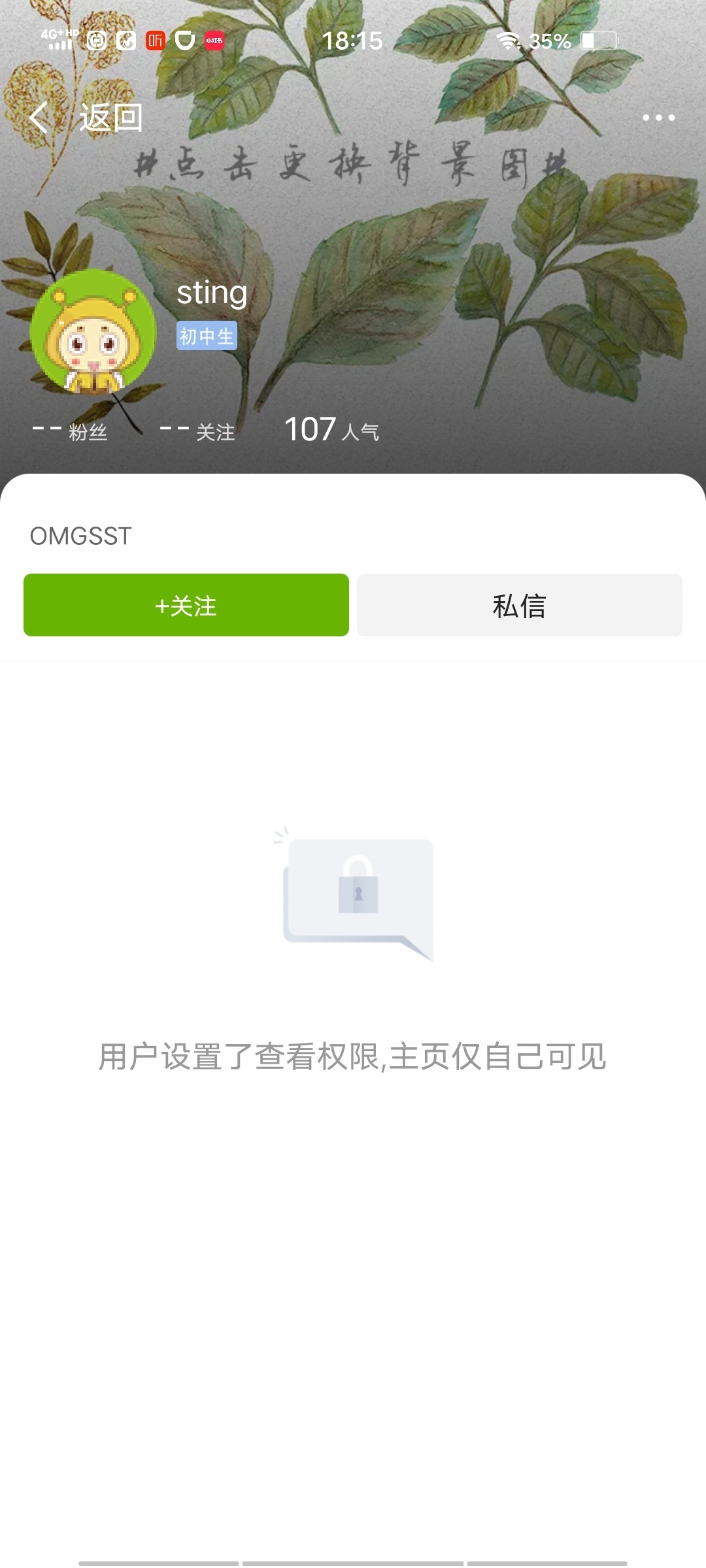The height and width of the screenshot is (1568, 706).
Task: Open the 关注 following list
Action: 197,431
